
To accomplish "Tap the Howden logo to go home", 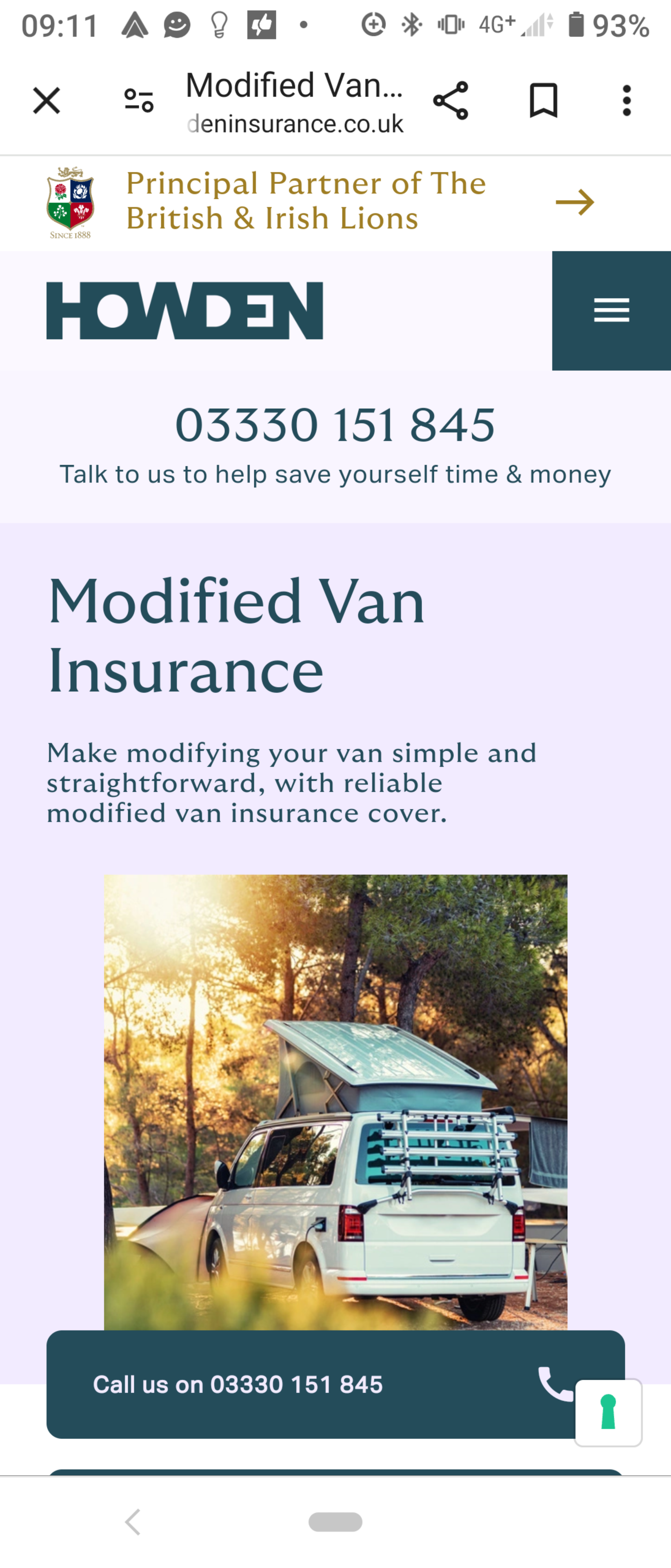I will pyautogui.click(x=184, y=310).
